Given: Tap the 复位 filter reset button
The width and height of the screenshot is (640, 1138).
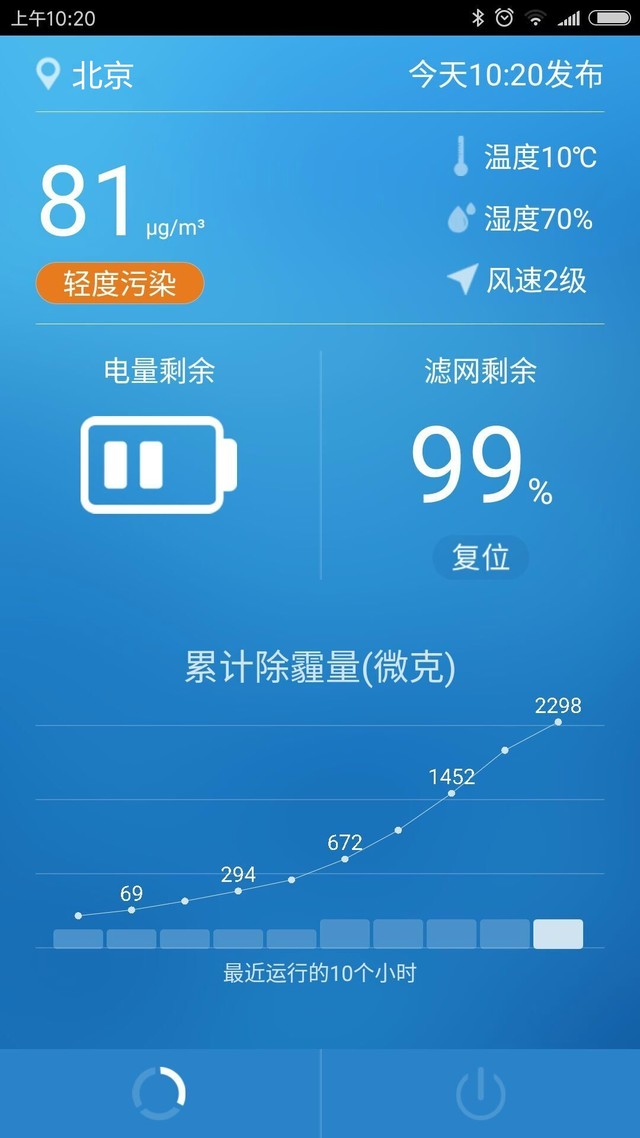Looking at the screenshot, I should [480, 557].
